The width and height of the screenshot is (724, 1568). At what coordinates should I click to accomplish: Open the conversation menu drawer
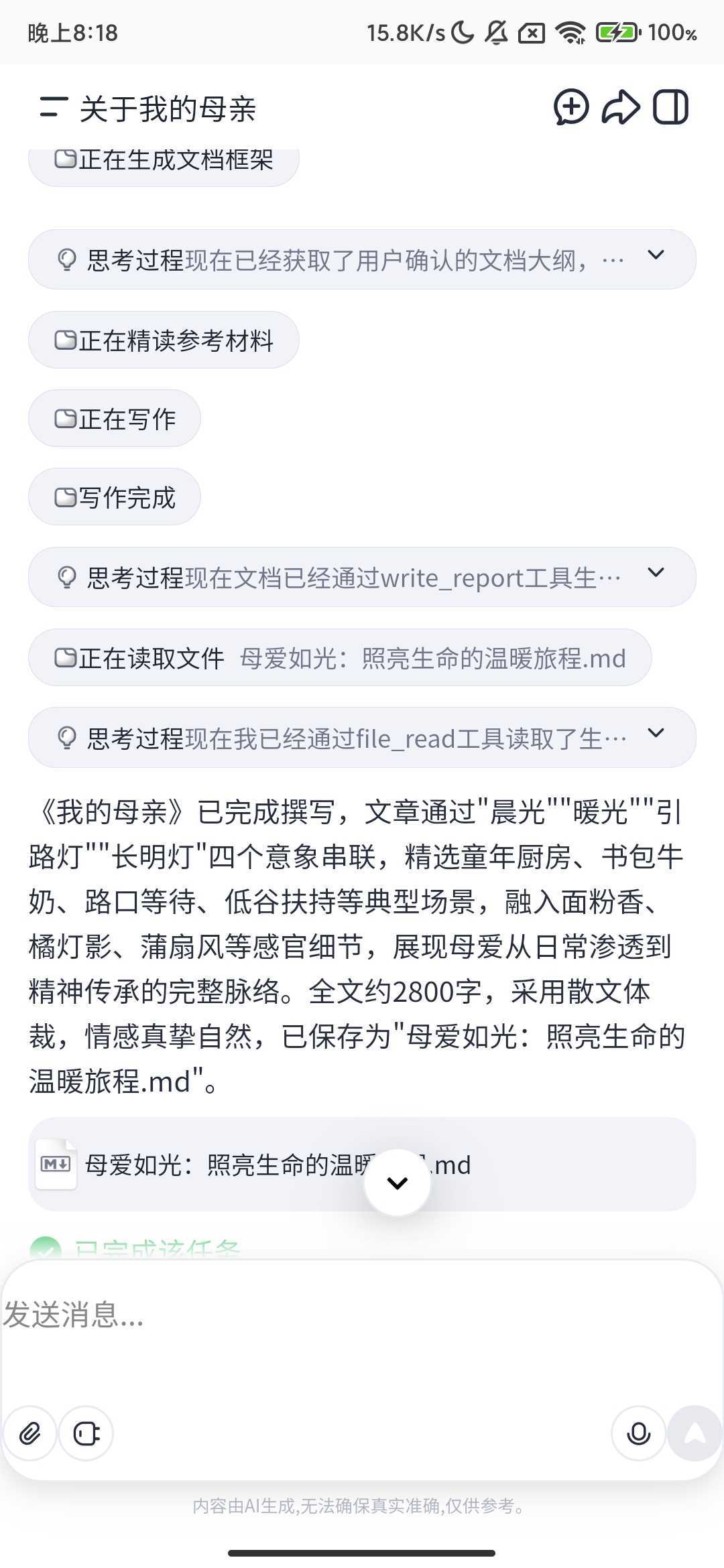point(54,107)
